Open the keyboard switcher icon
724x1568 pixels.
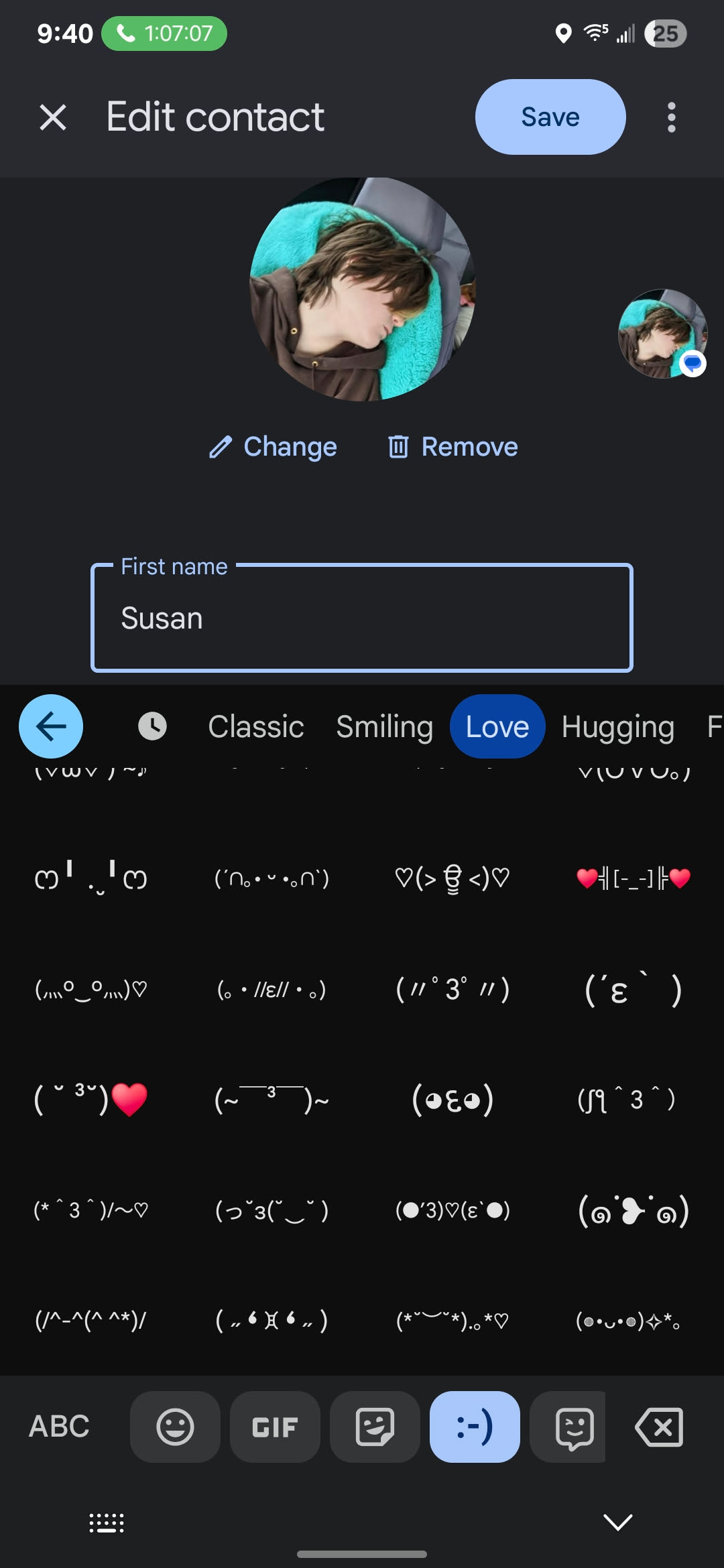(x=107, y=1522)
